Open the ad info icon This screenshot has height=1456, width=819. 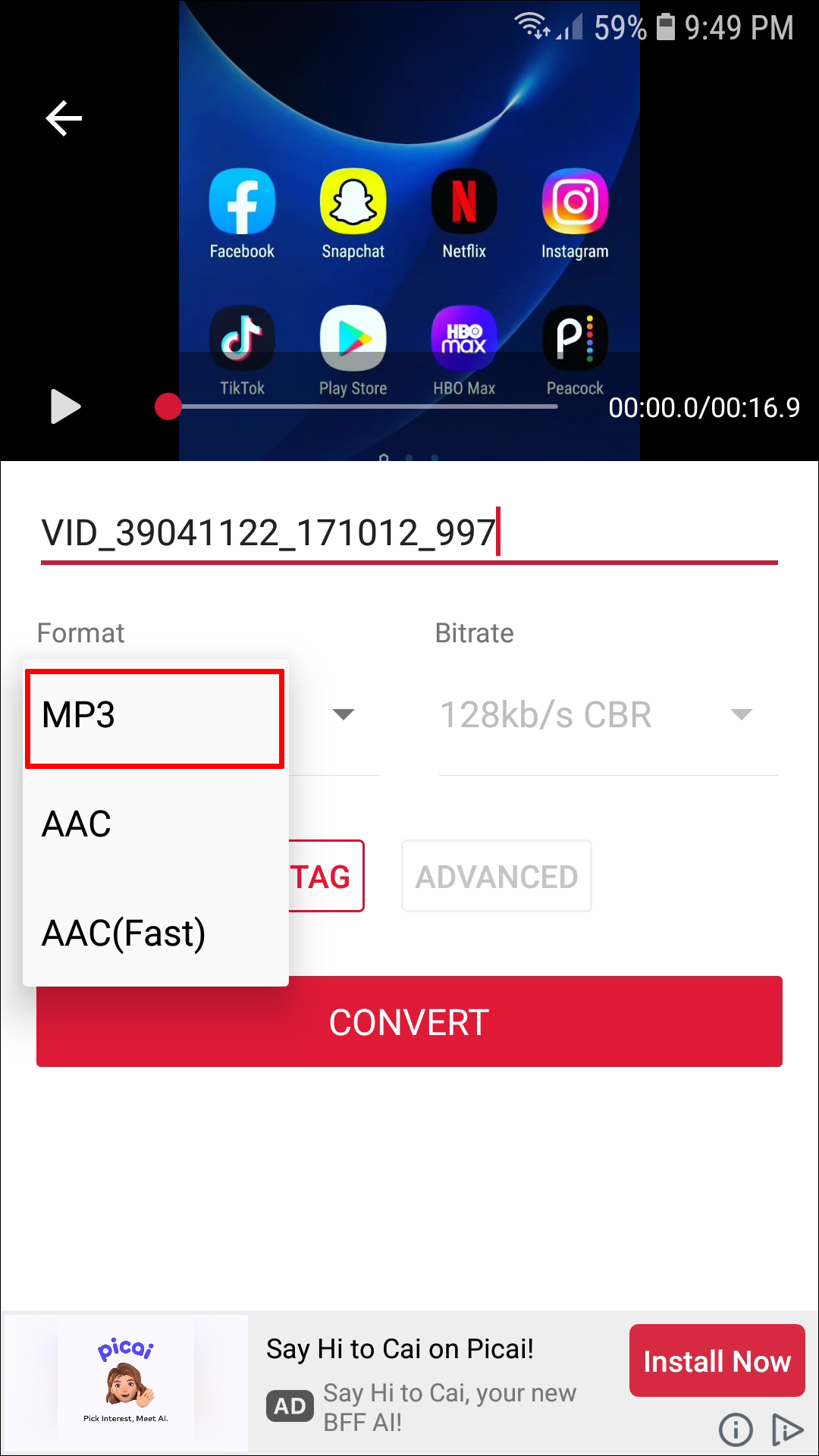point(736,1430)
